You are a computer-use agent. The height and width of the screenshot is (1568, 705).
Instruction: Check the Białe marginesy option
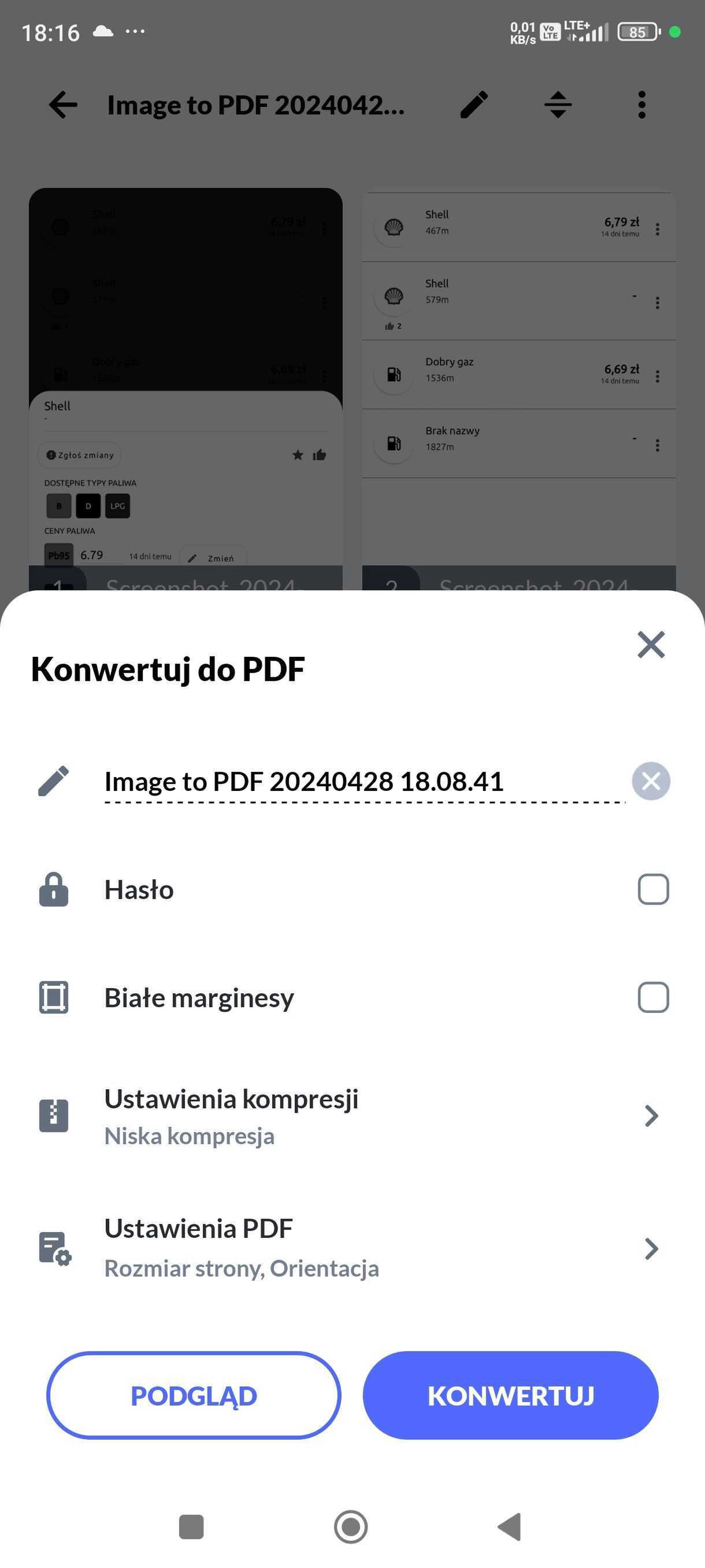click(652, 997)
